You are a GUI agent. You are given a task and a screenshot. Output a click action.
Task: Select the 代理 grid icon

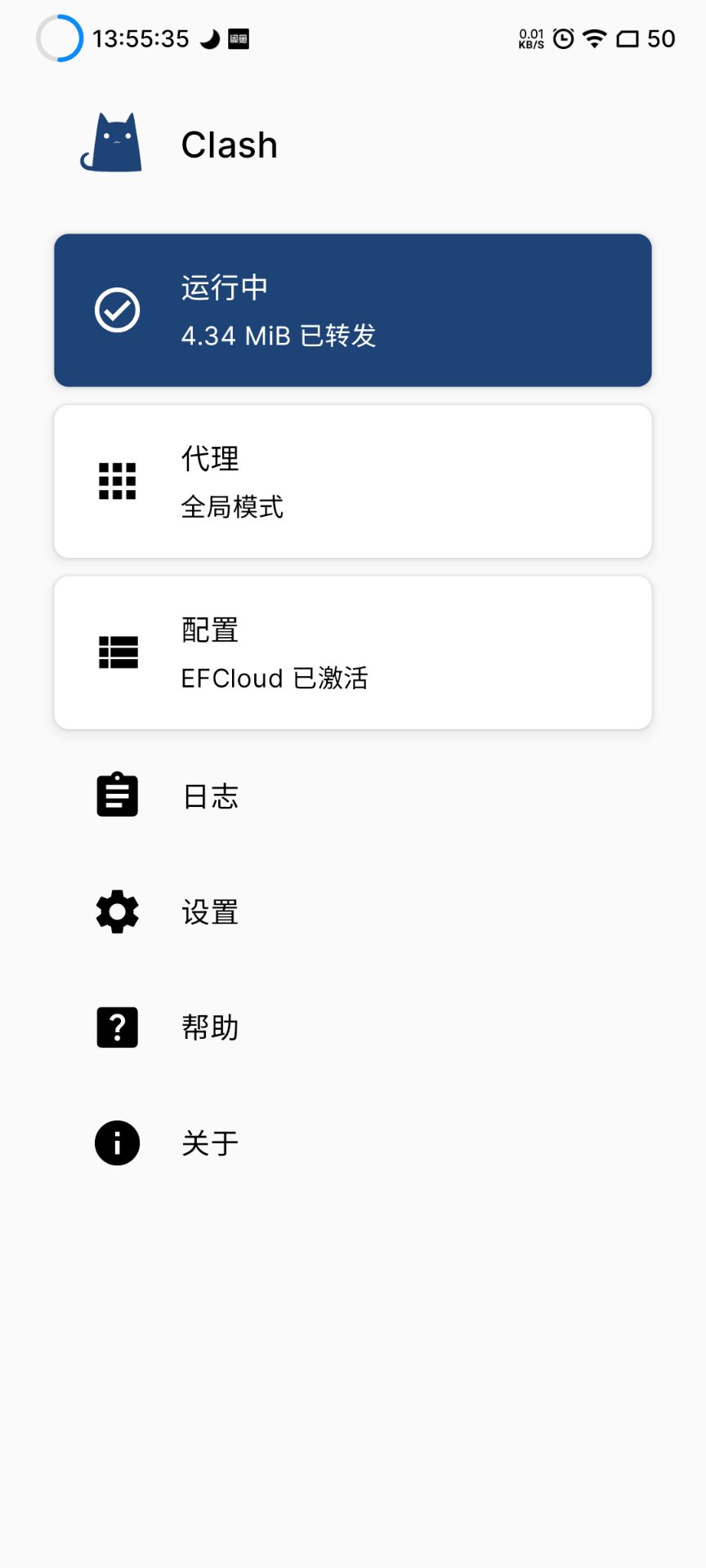(x=117, y=482)
